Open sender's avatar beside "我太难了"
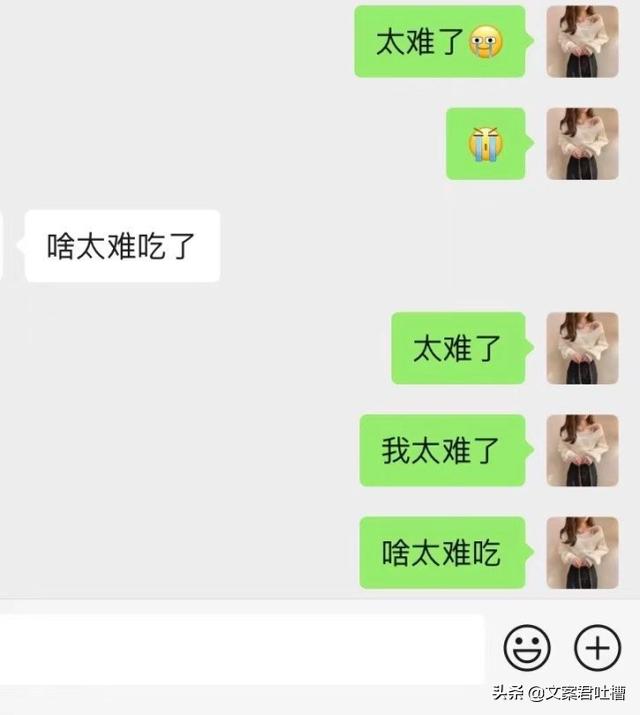This screenshot has height=715, width=640. point(582,451)
